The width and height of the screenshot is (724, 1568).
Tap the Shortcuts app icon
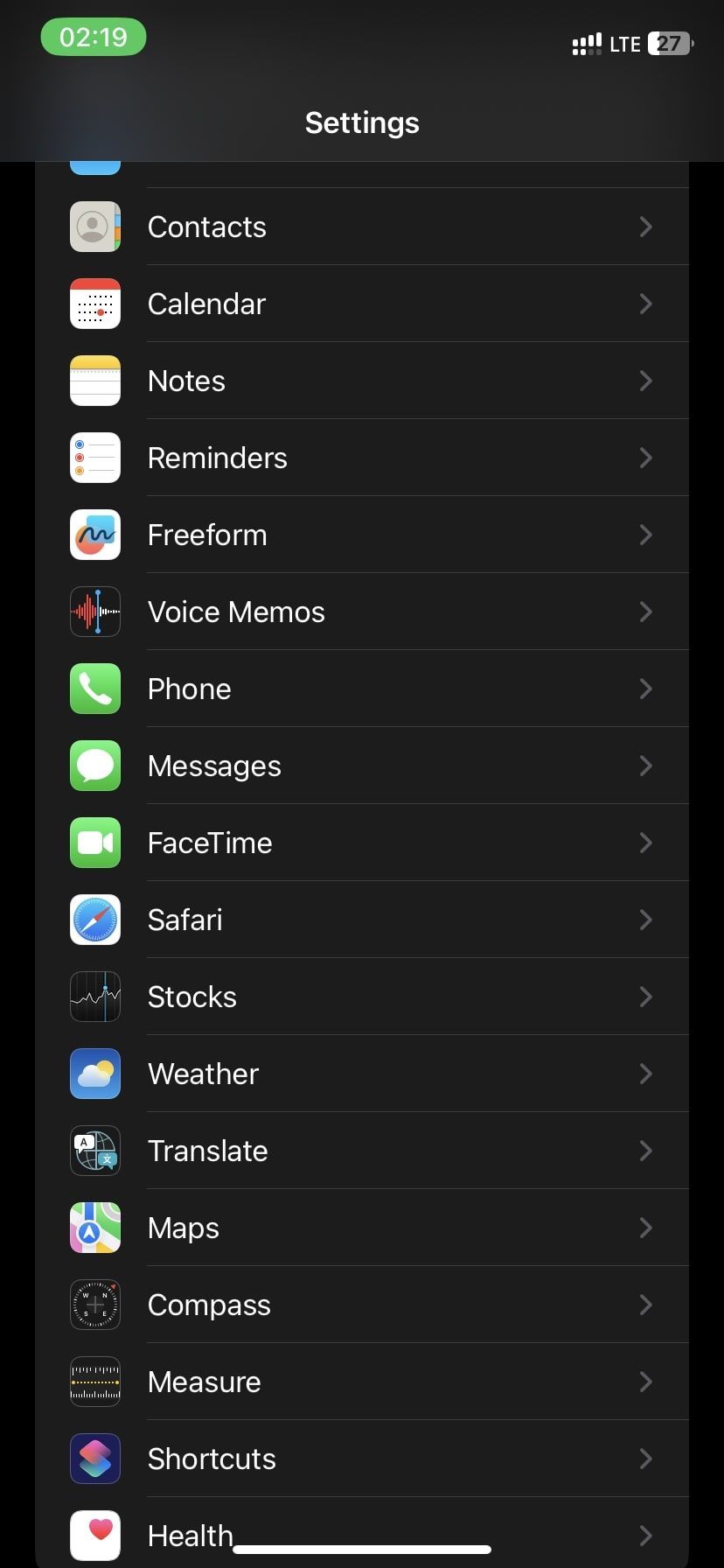point(94,1459)
